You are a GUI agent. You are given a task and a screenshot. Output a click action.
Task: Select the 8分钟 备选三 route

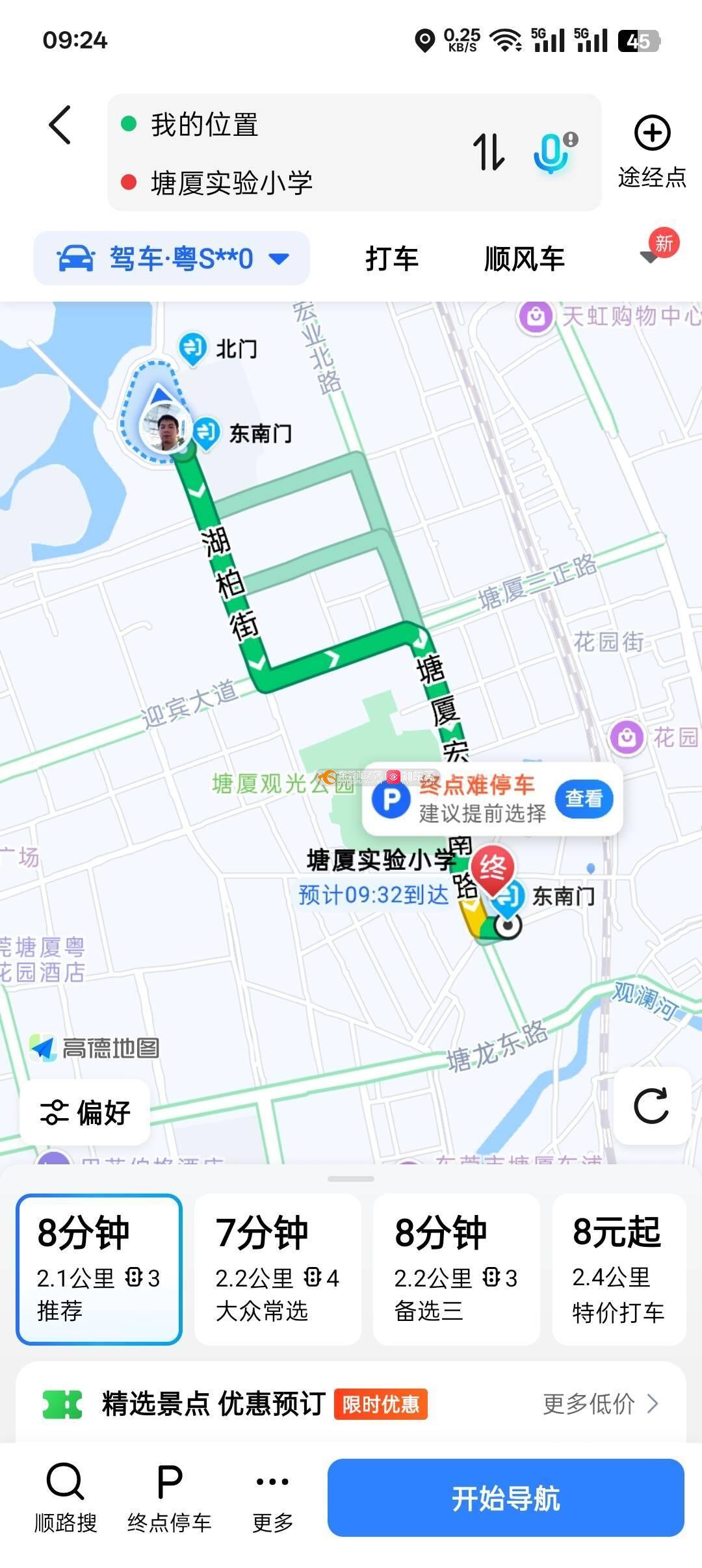(456, 1269)
